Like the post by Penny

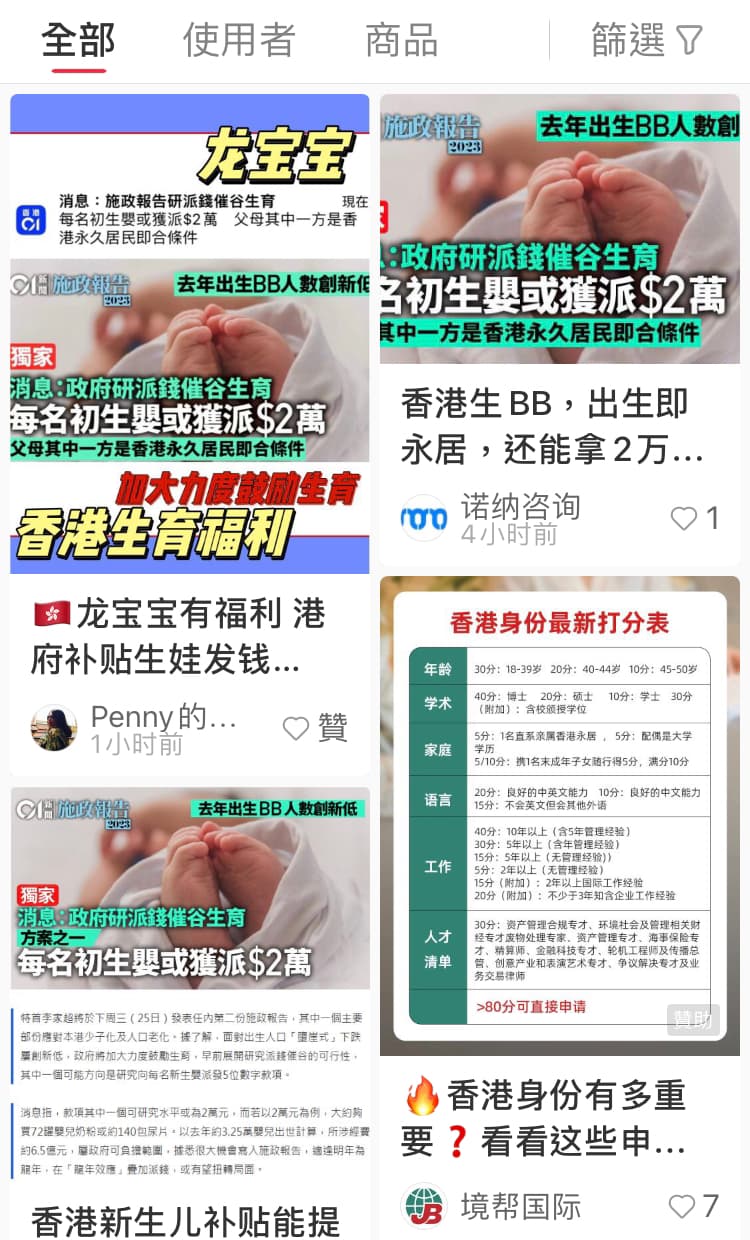(315, 728)
